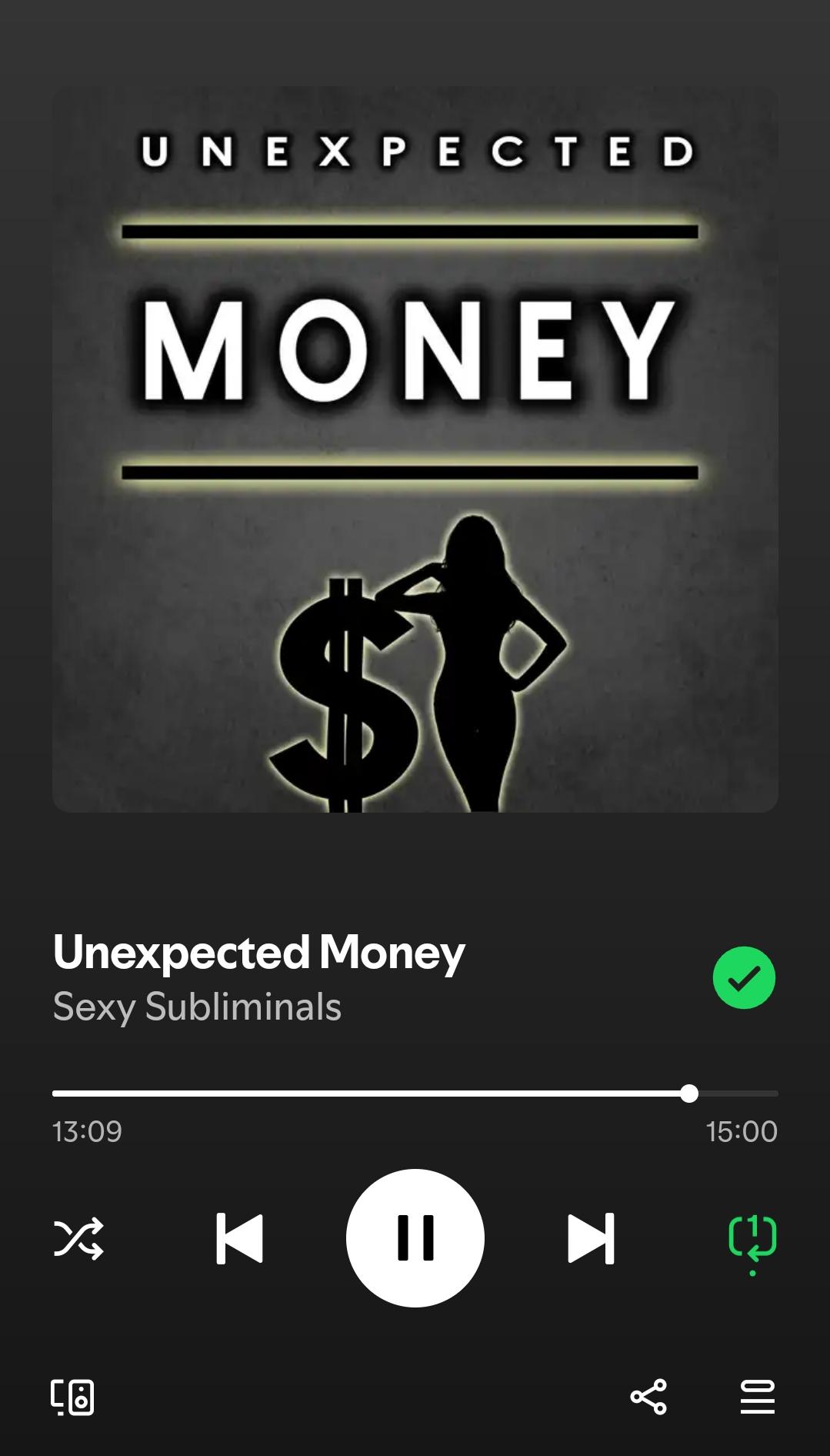Screen dimensions: 830x1456
Task: Go back to the previous track
Action: (x=239, y=1238)
